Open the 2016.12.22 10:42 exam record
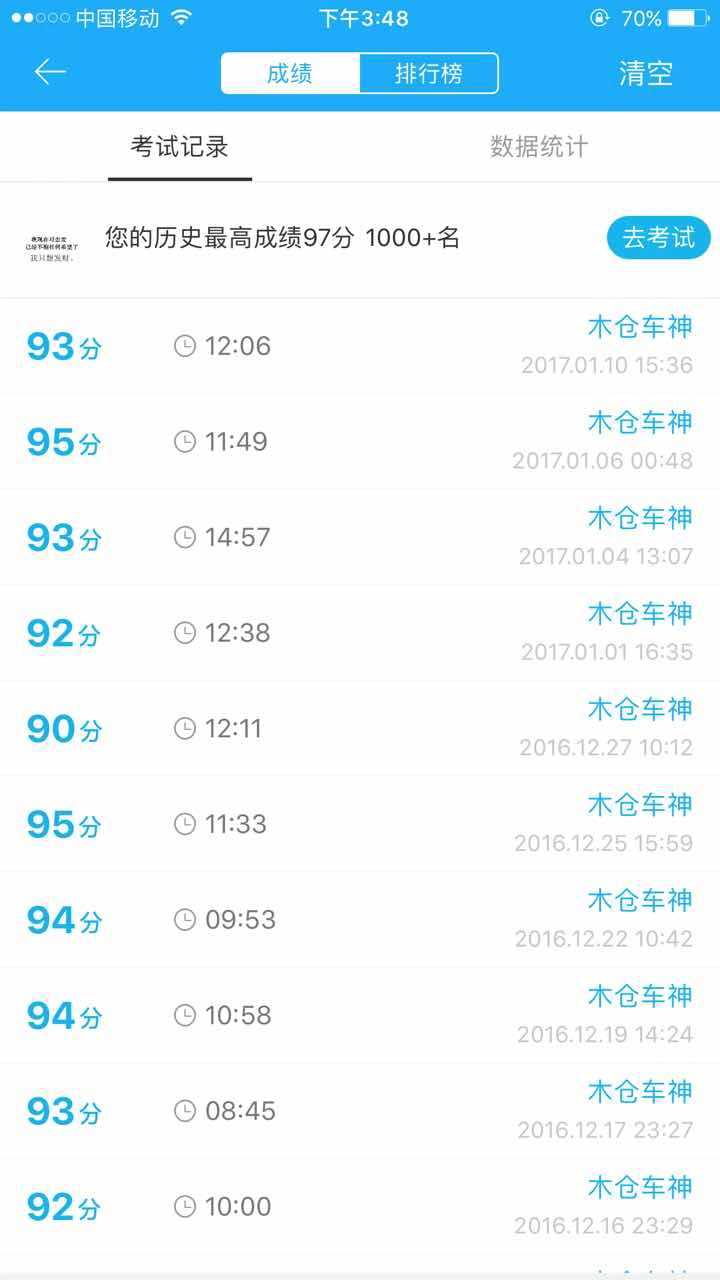 pos(360,920)
